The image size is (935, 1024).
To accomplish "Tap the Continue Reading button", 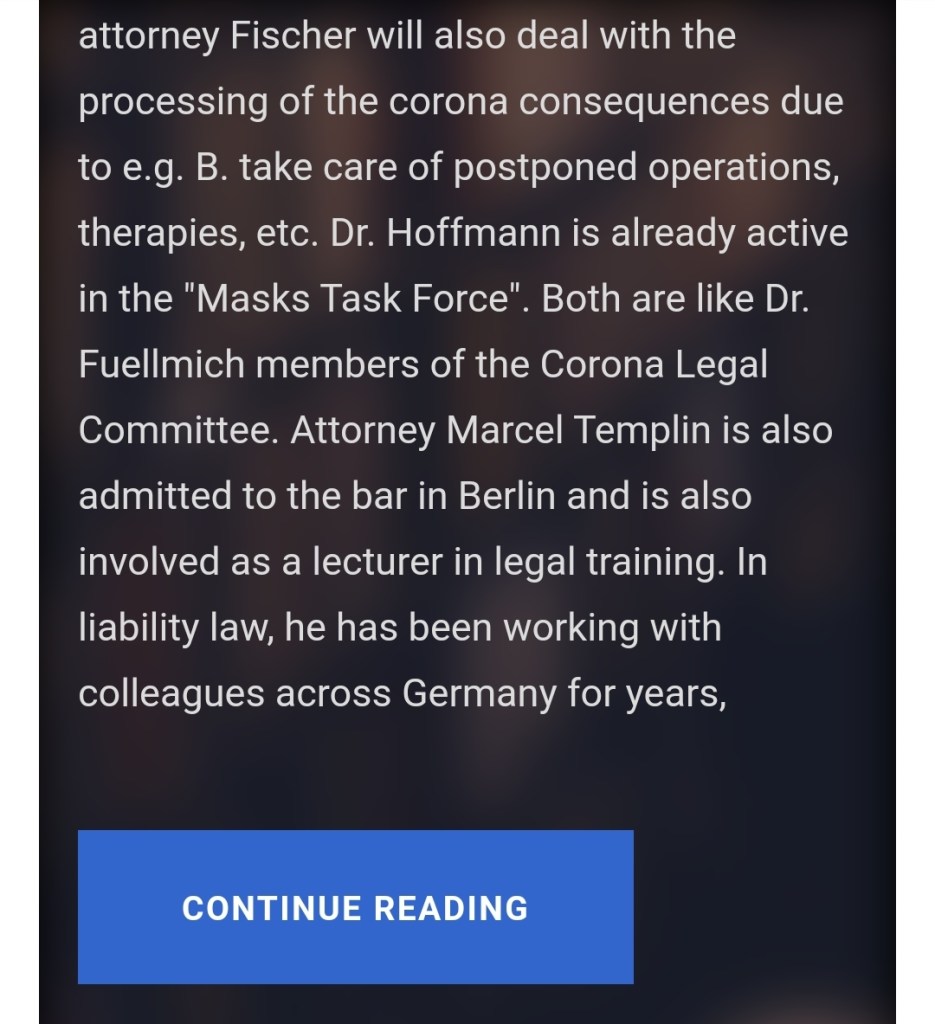I will (355, 907).
